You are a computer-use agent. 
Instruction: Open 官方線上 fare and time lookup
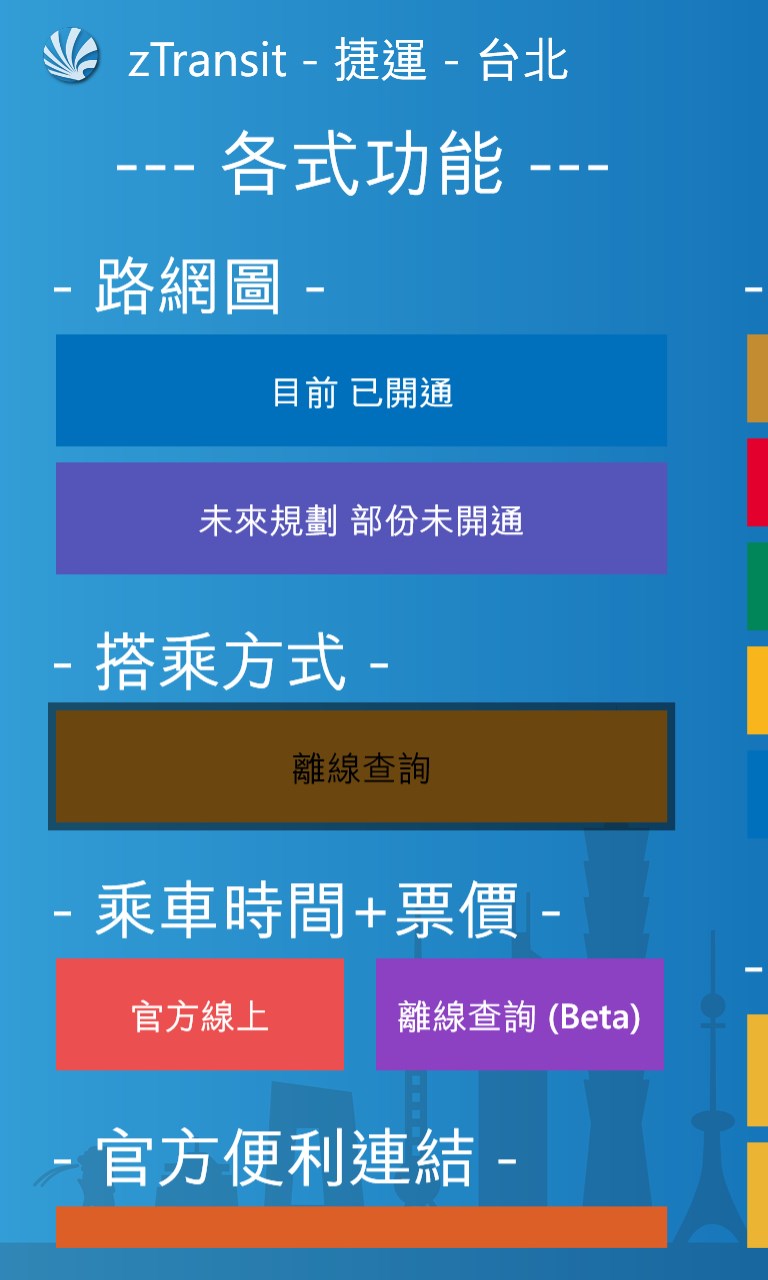[200, 1015]
